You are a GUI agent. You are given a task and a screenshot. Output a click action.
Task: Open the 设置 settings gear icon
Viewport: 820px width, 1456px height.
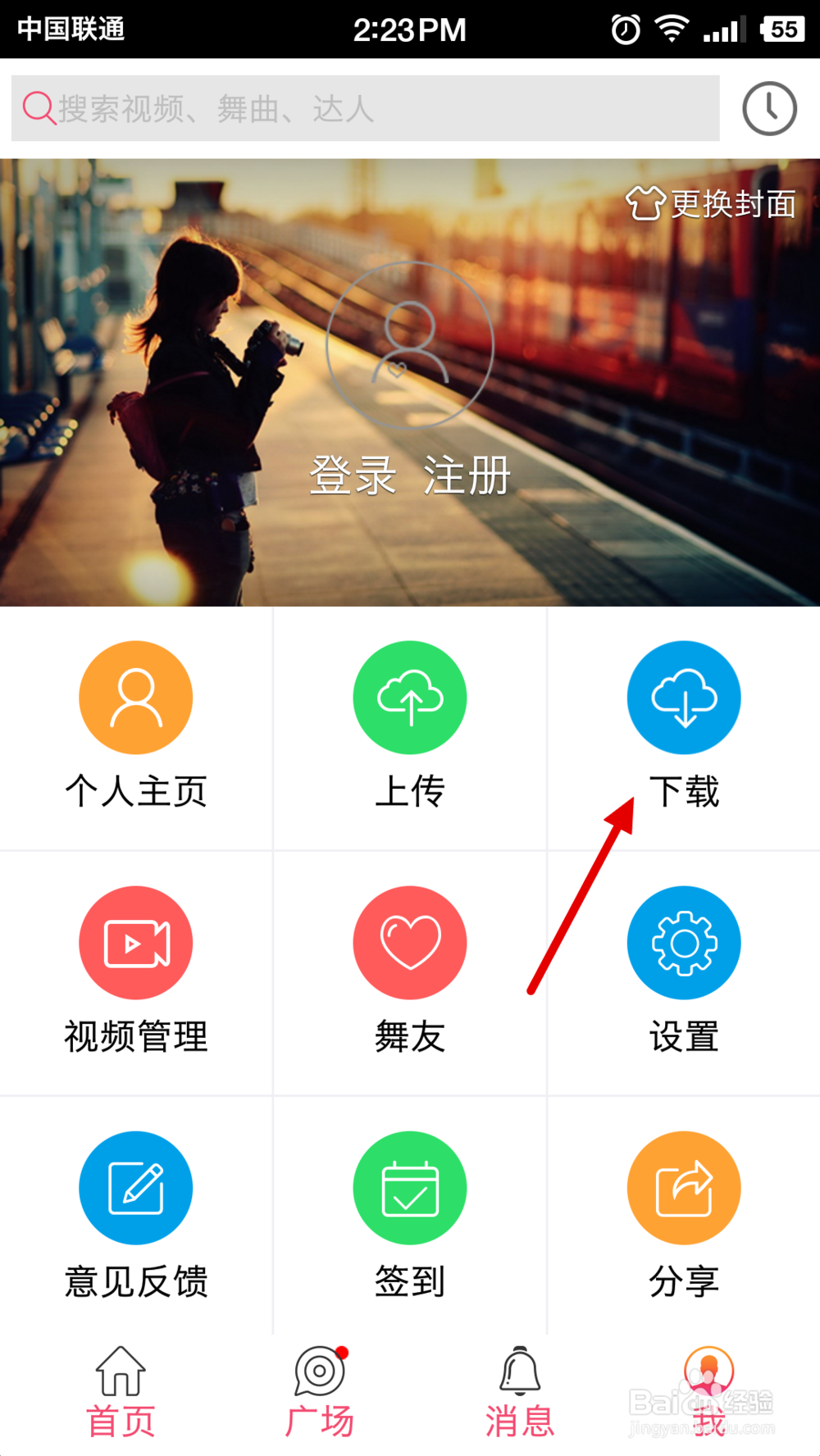(x=684, y=941)
